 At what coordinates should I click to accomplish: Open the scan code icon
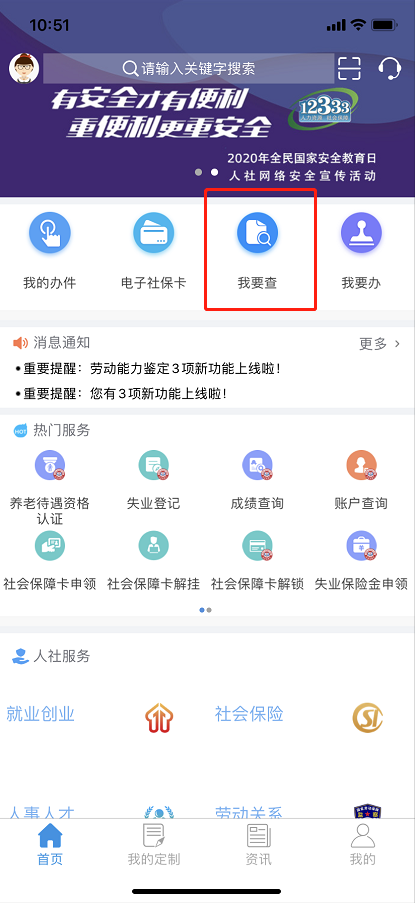coord(349,69)
